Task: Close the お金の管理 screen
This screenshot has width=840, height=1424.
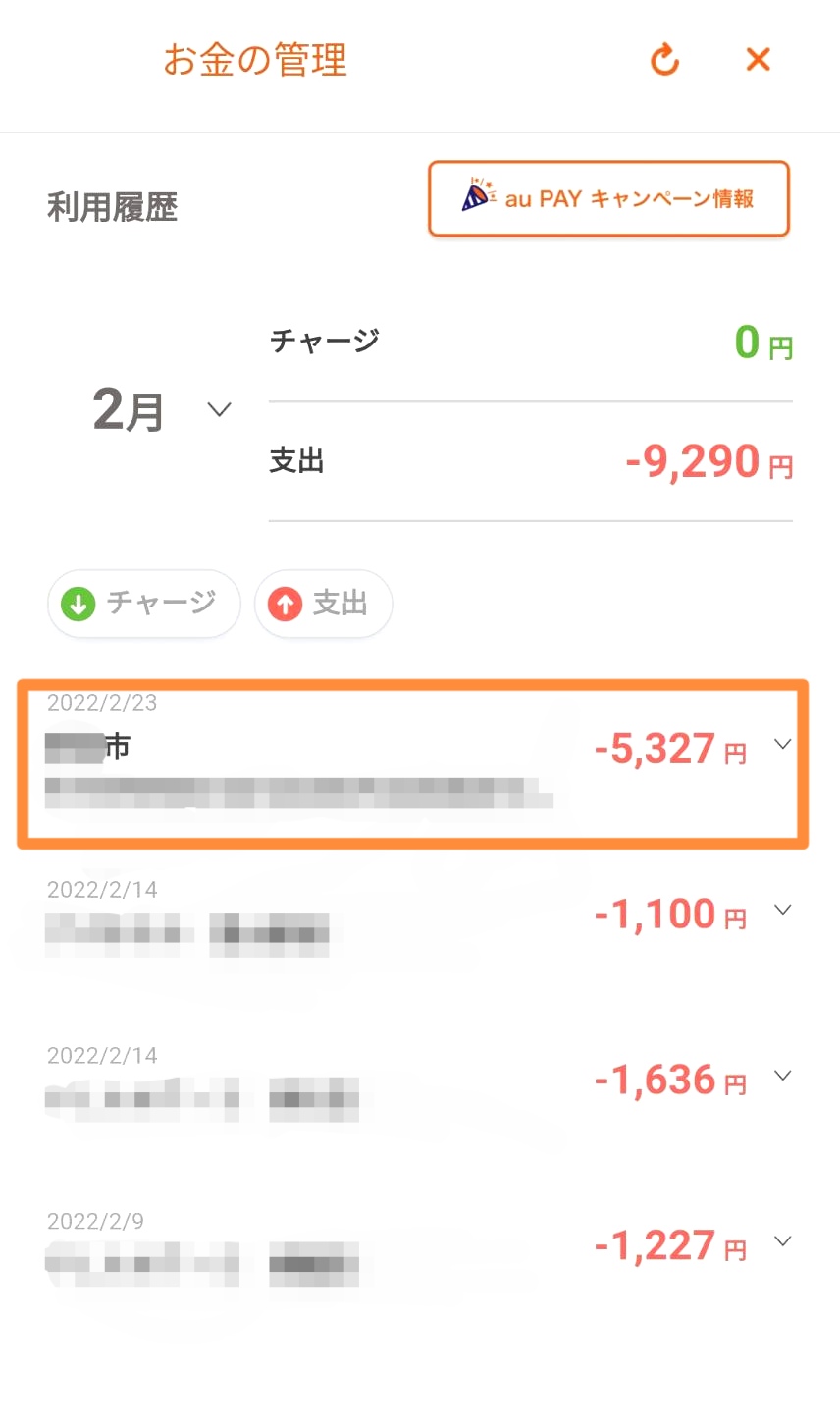Action: tap(758, 60)
